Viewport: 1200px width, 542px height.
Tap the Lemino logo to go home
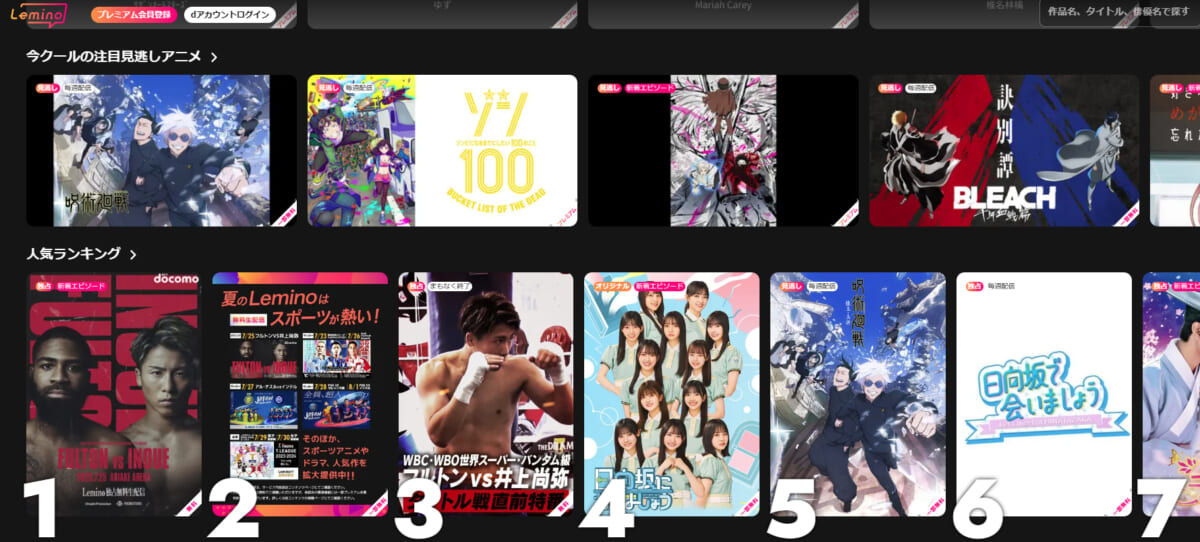(38, 14)
